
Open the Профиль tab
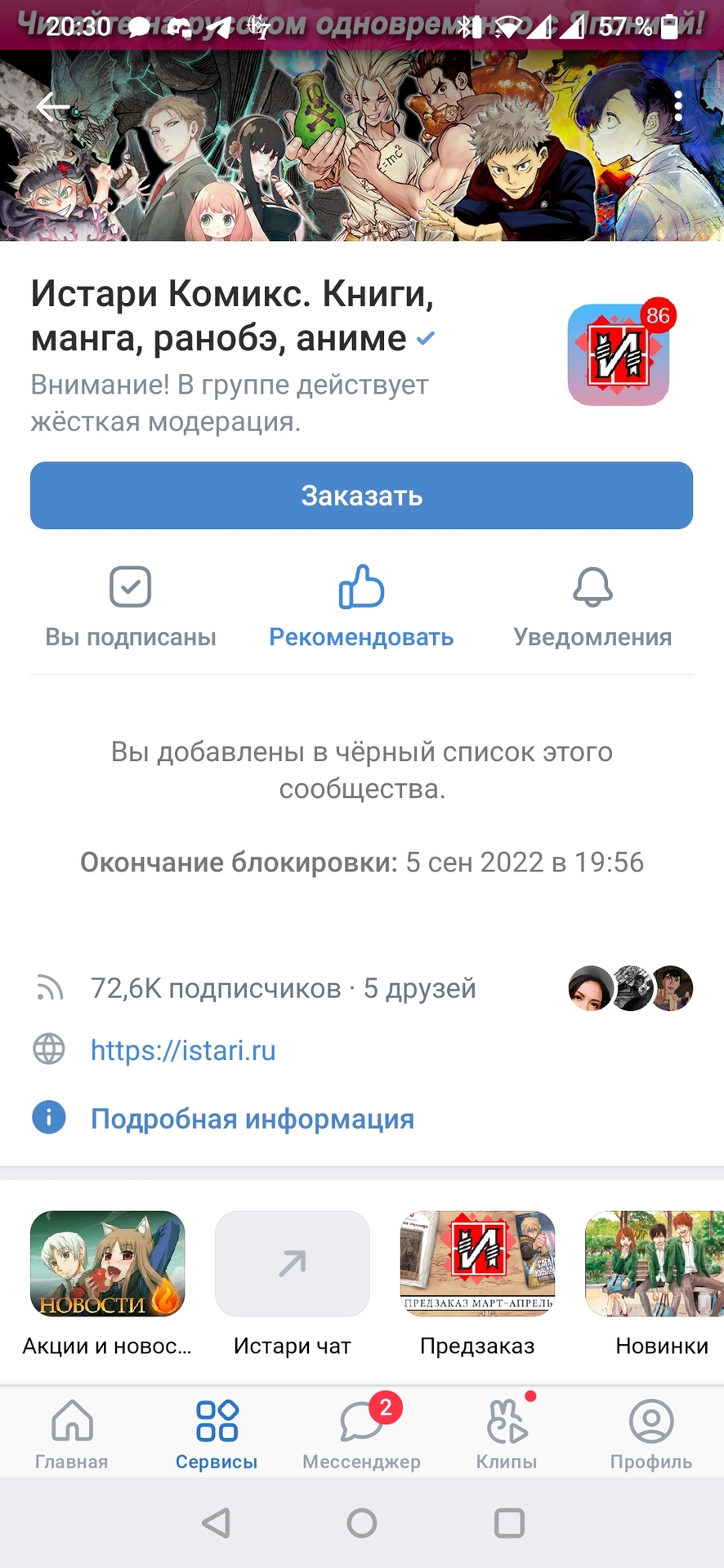click(651, 1433)
